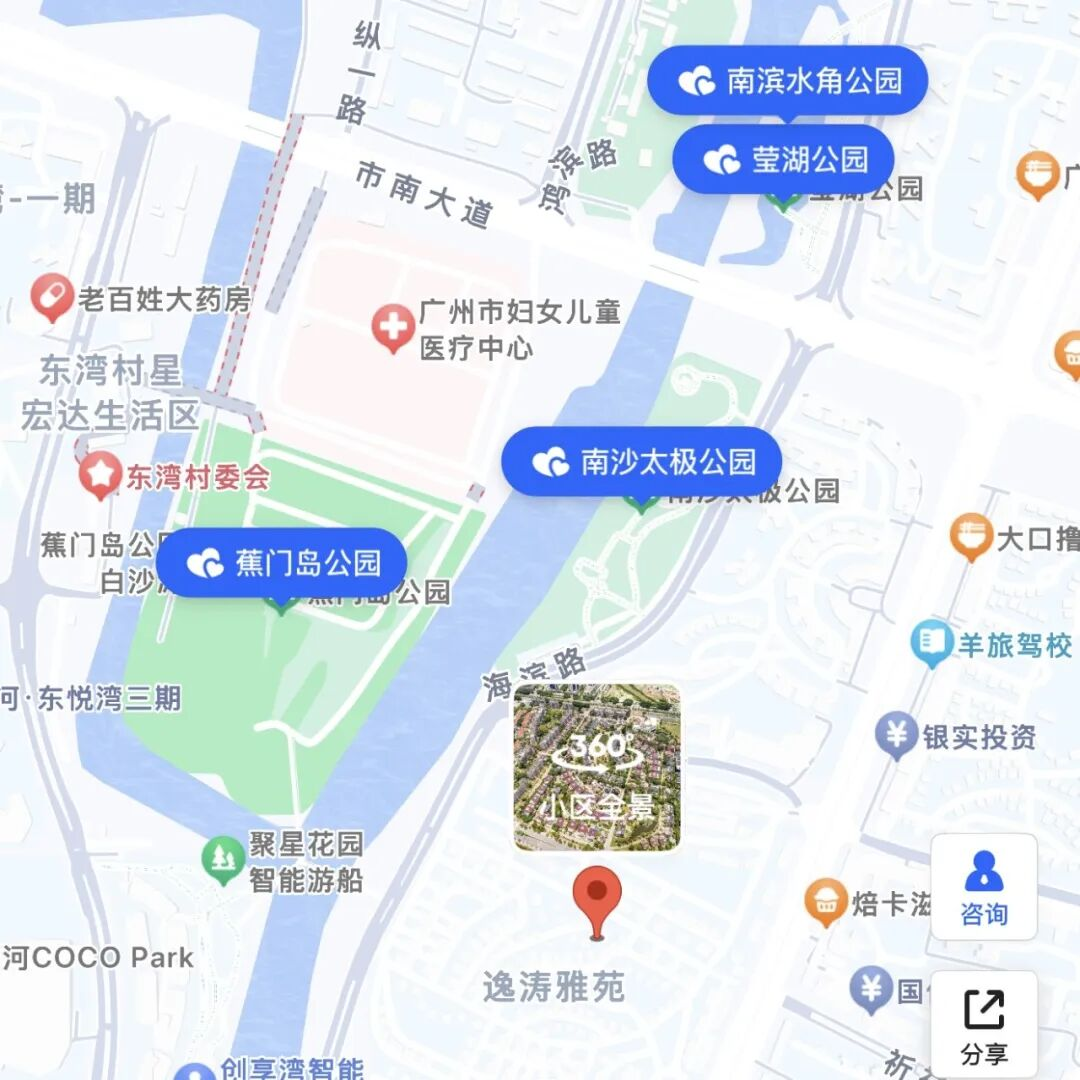This screenshot has width=1080, height=1080.
Task: Tap the 羊旅驾校 map marker
Action: coord(932,644)
